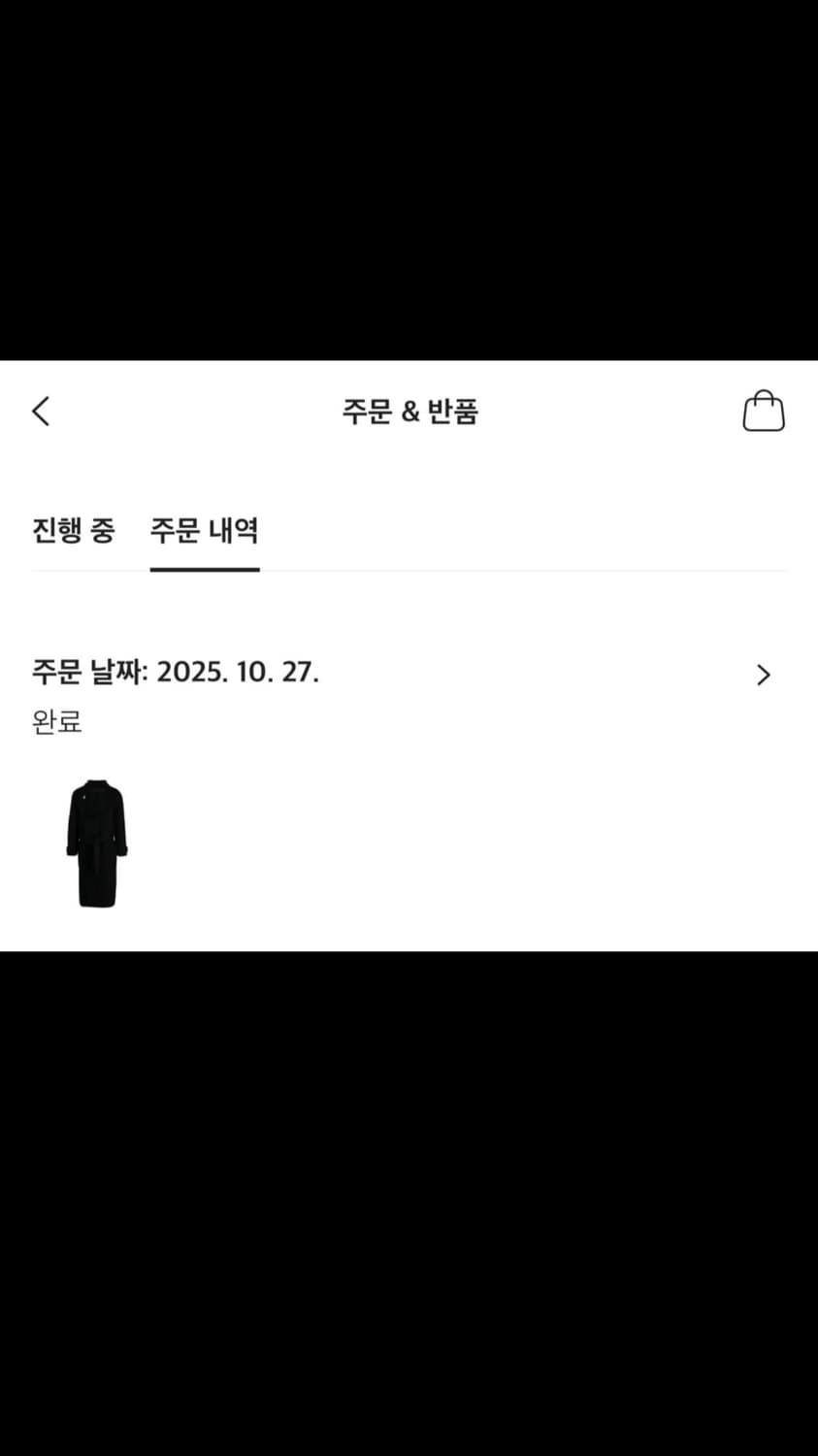Screen dimensions: 818x1456
Task: Switch to the 진행 중 tab
Action: (x=73, y=532)
